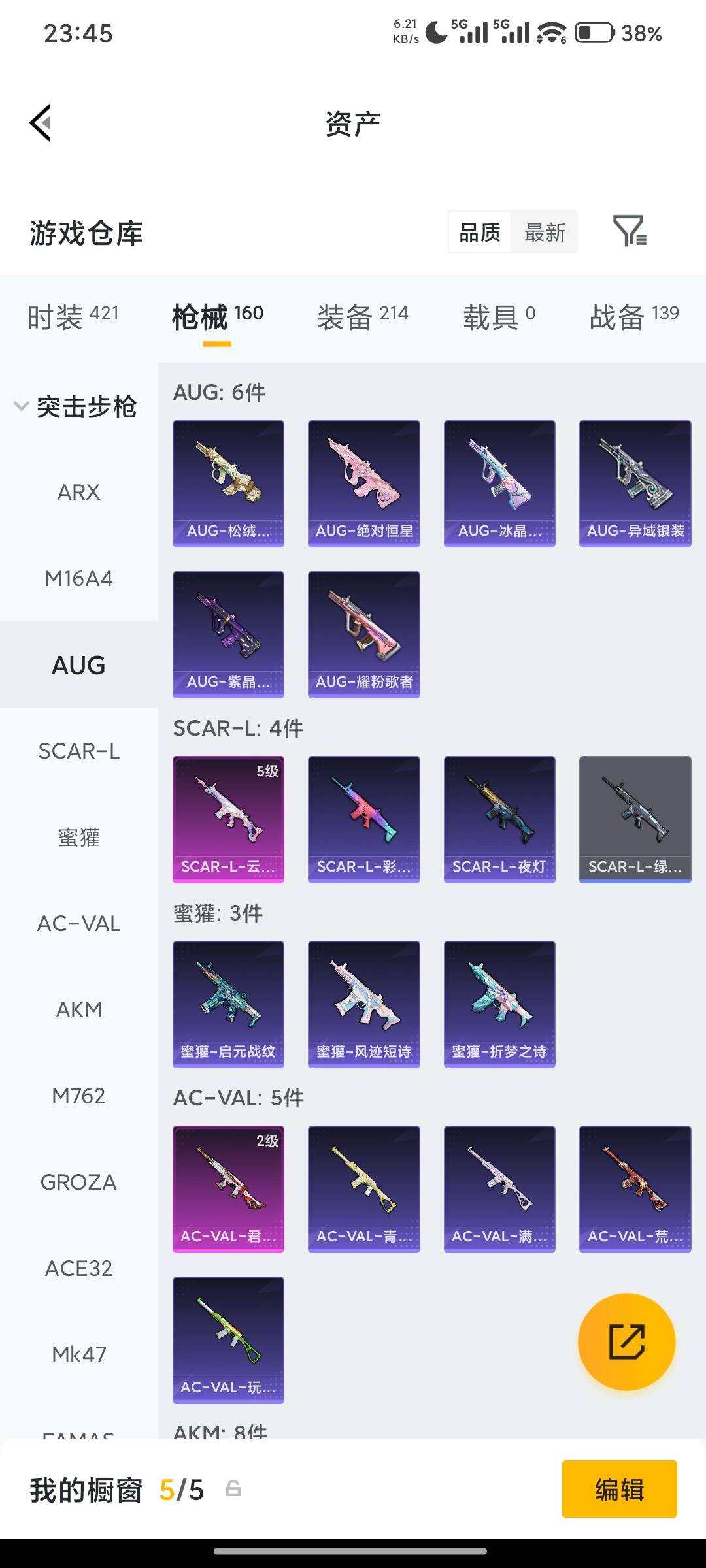Viewport: 706px width, 1568px height.
Task: Go back using the top-left arrow
Action: click(x=41, y=123)
